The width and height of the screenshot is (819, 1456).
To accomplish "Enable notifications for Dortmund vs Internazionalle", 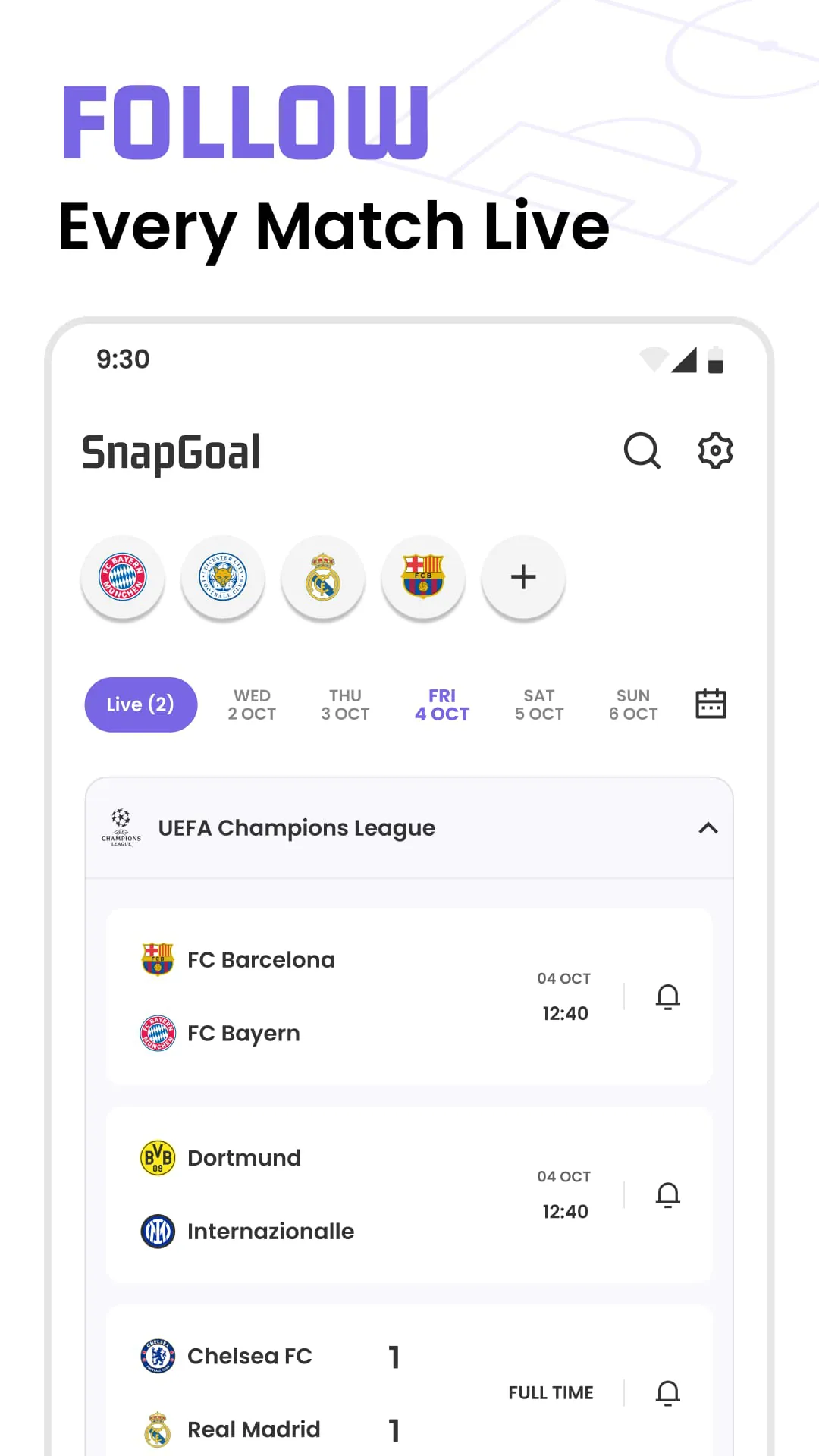I will coord(668,1194).
